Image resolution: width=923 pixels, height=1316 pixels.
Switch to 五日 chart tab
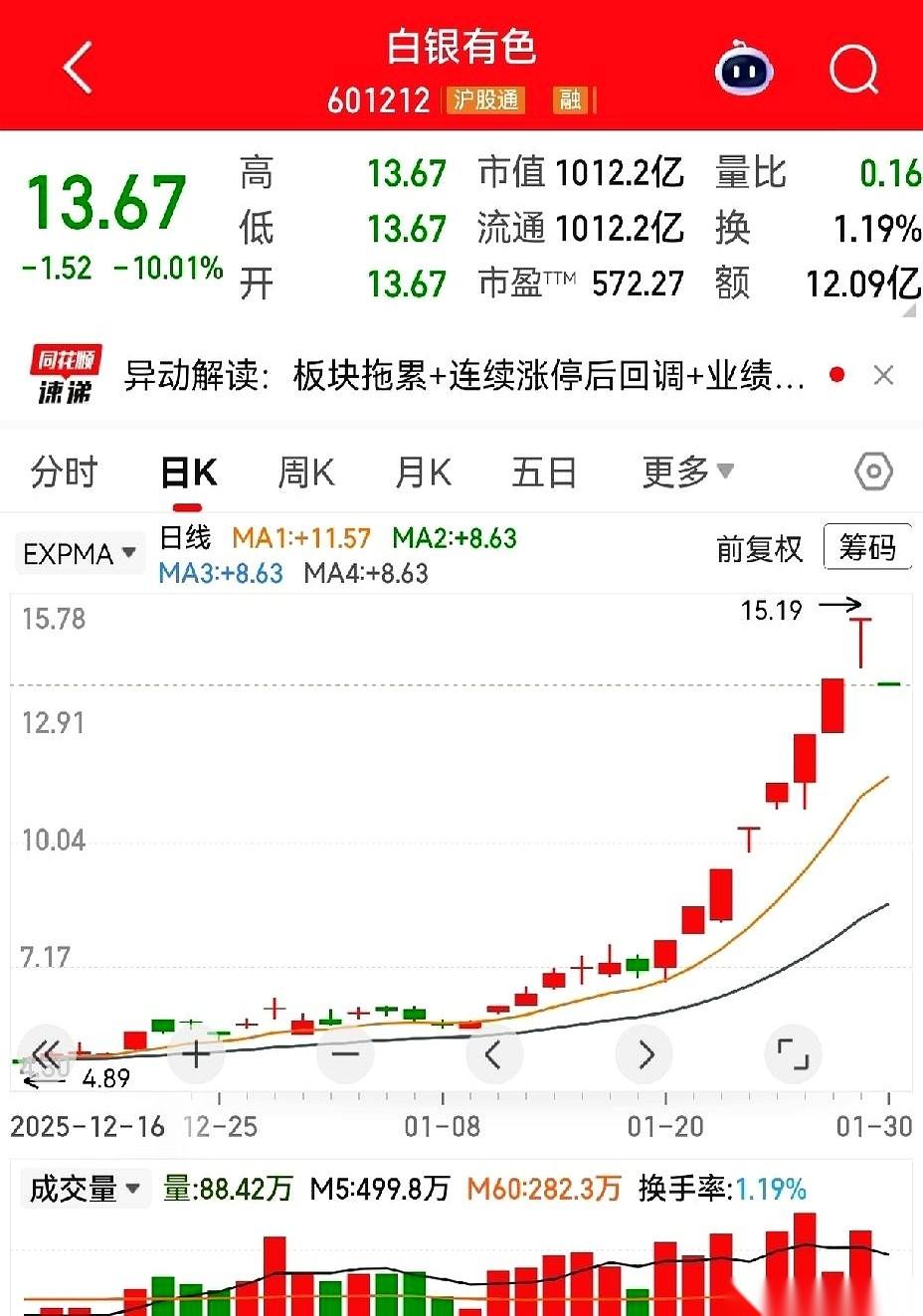[544, 472]
